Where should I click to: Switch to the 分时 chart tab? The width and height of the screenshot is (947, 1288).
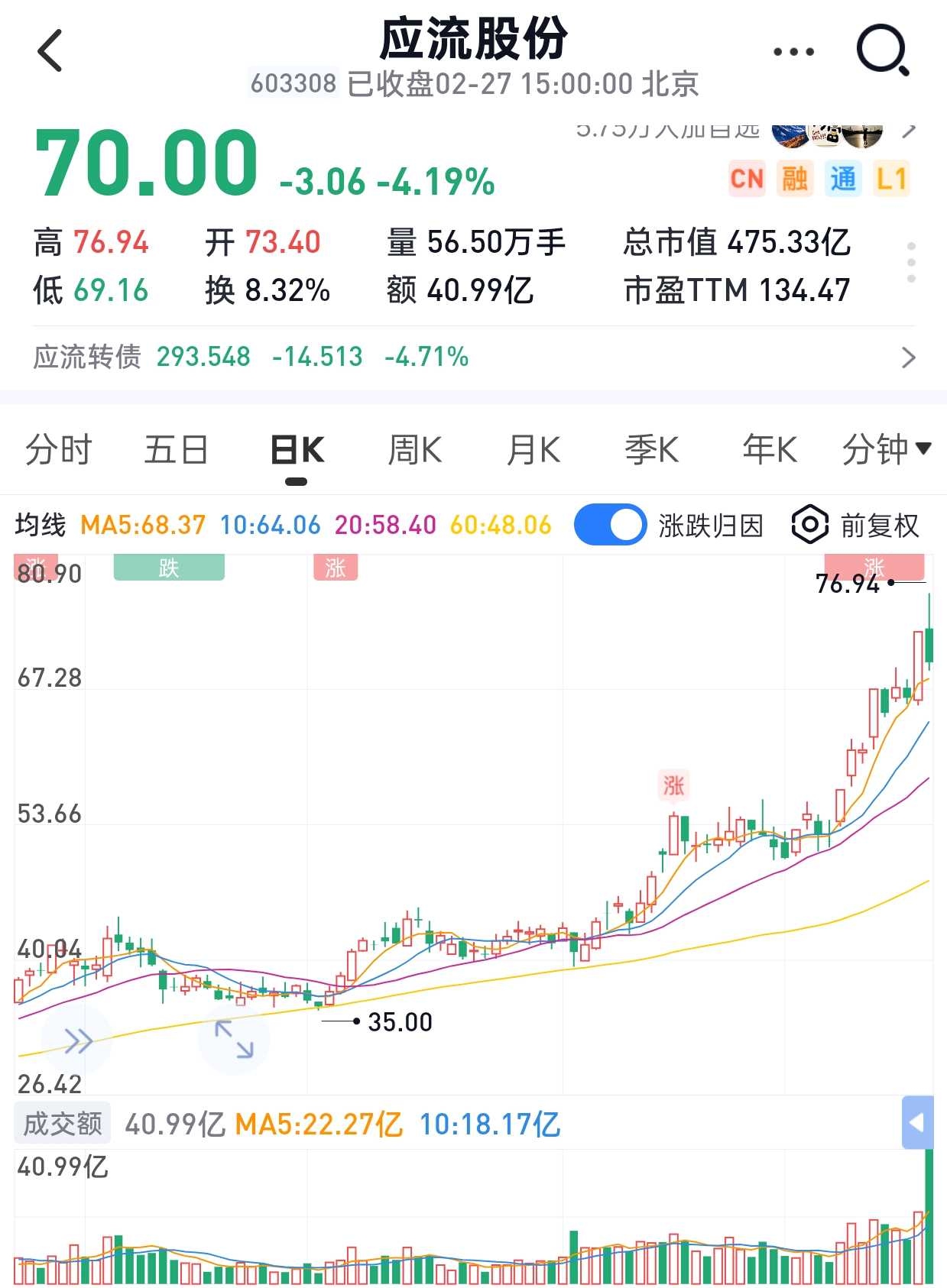pyautogui.click(x=58, y=449)
